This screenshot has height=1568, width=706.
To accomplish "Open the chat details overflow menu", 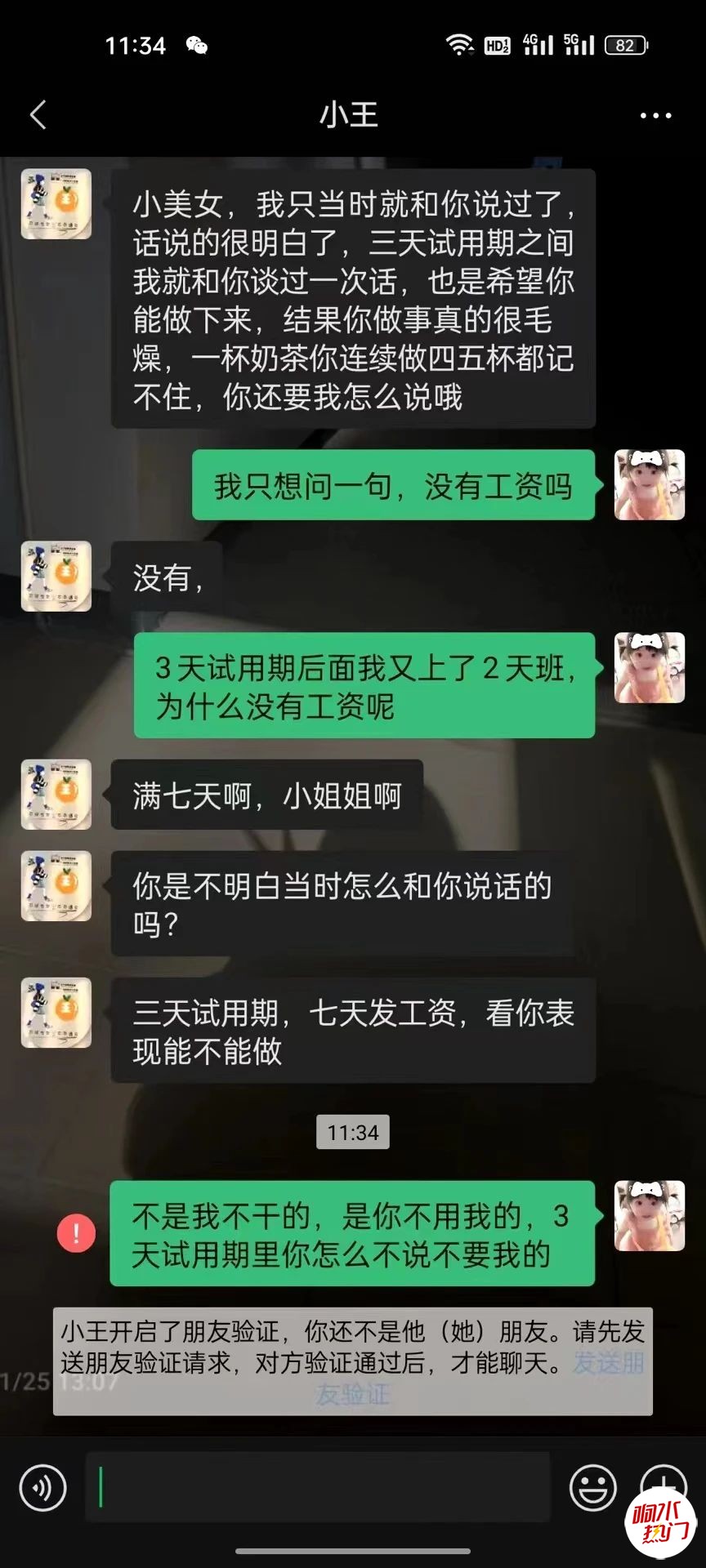I will pyautogui.click(x=655, y=116).
